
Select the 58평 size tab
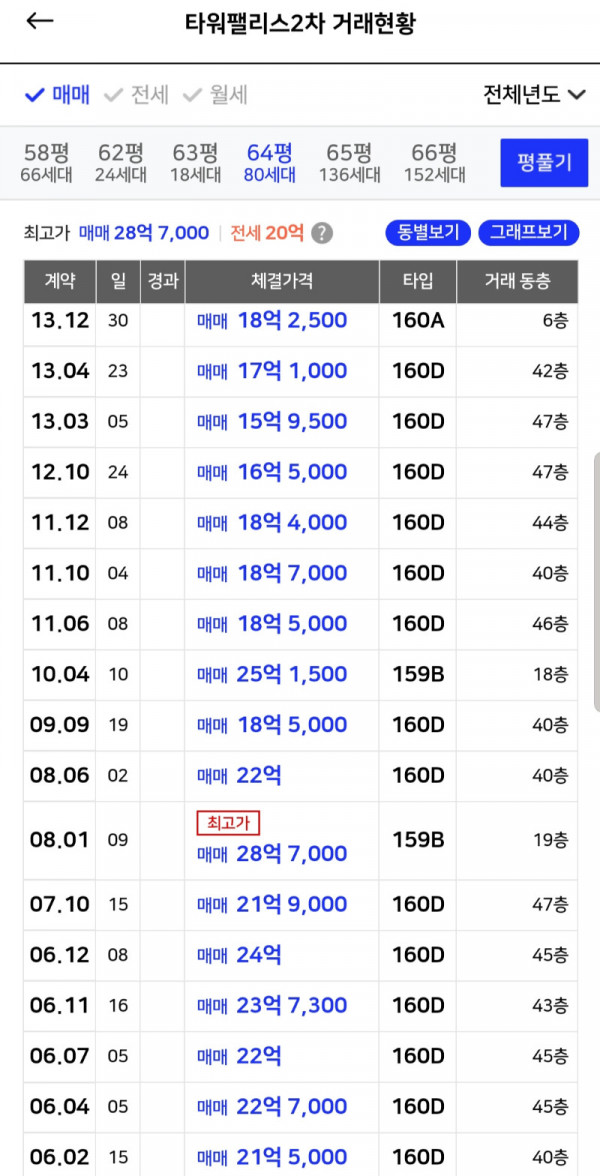click(x=46, y=163)
